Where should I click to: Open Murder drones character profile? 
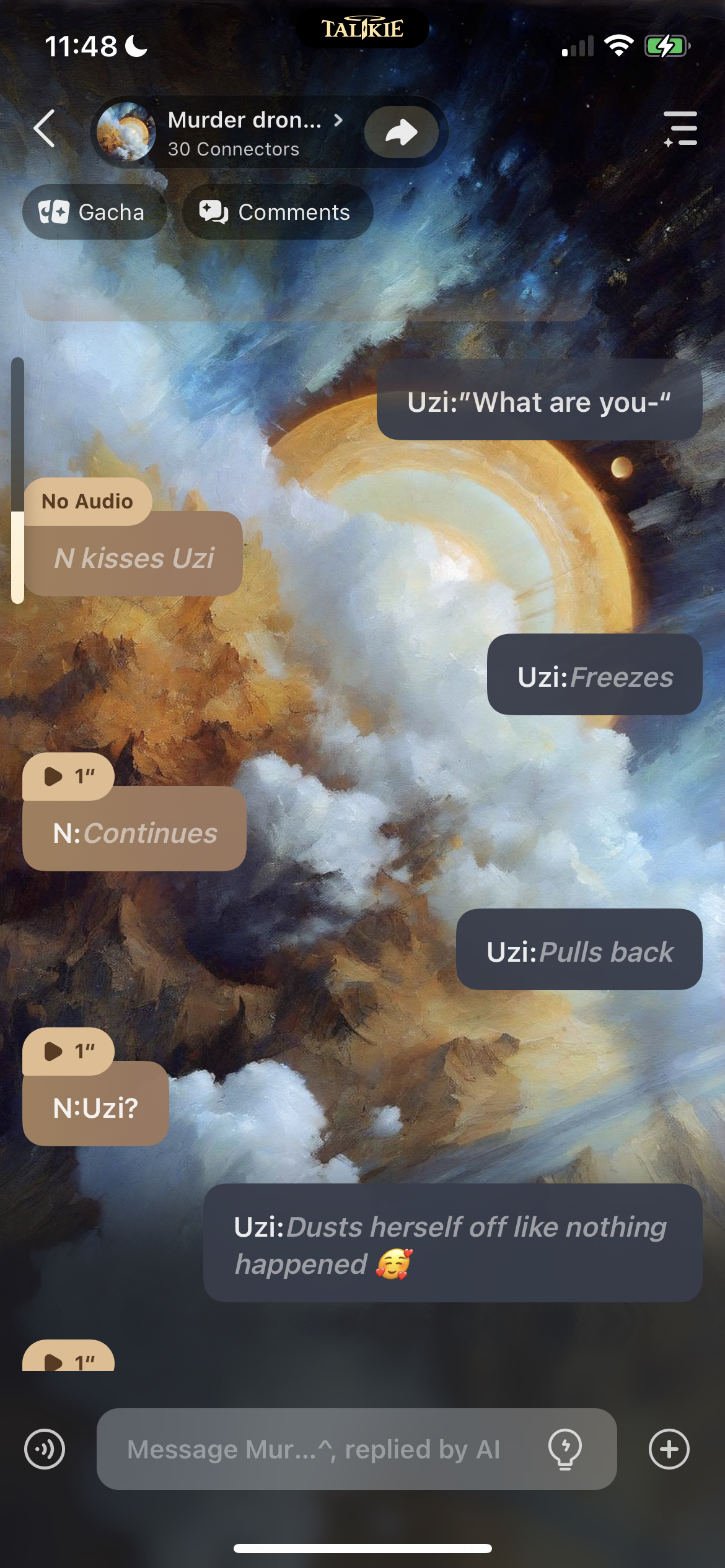click(x=245, y=131)
